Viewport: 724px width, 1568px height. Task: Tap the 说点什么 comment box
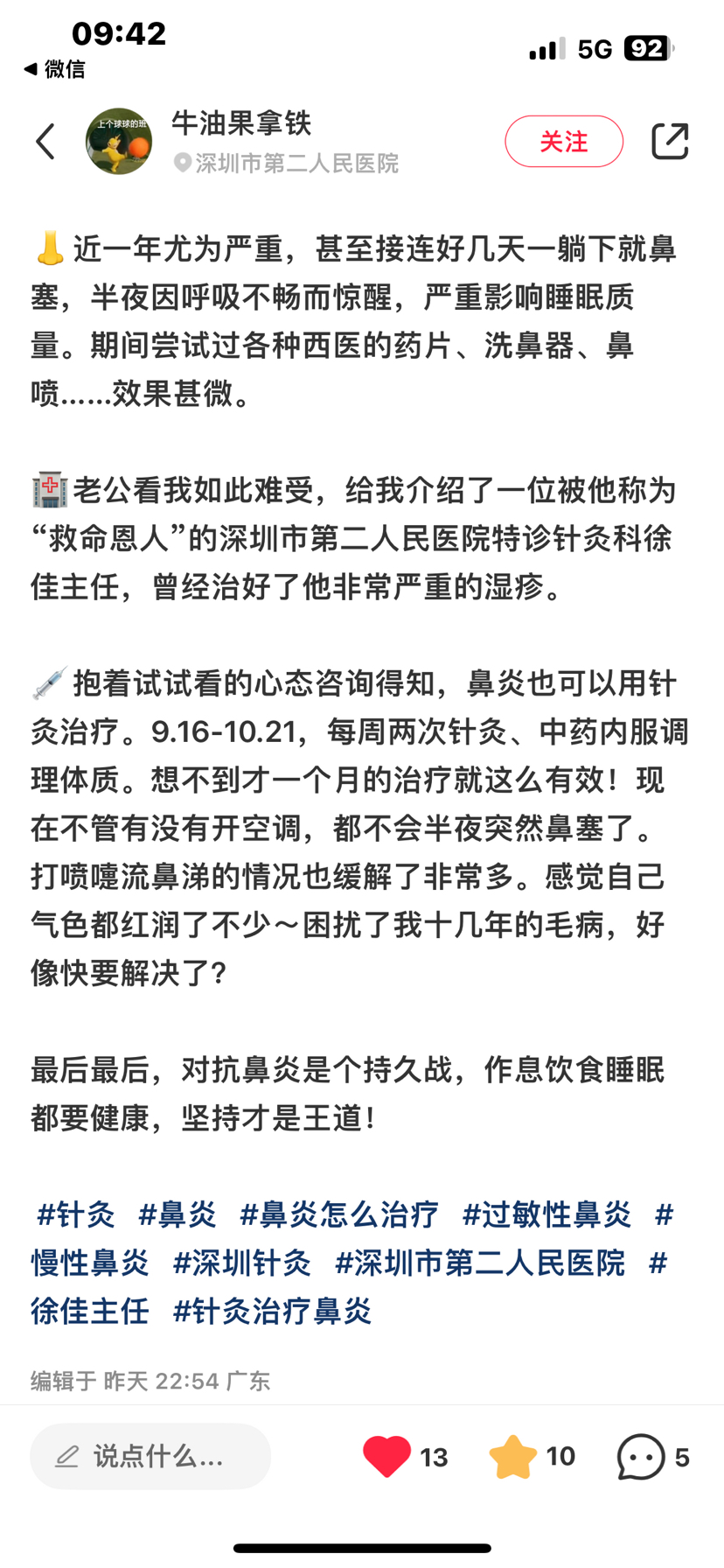tap(150, 1457)
